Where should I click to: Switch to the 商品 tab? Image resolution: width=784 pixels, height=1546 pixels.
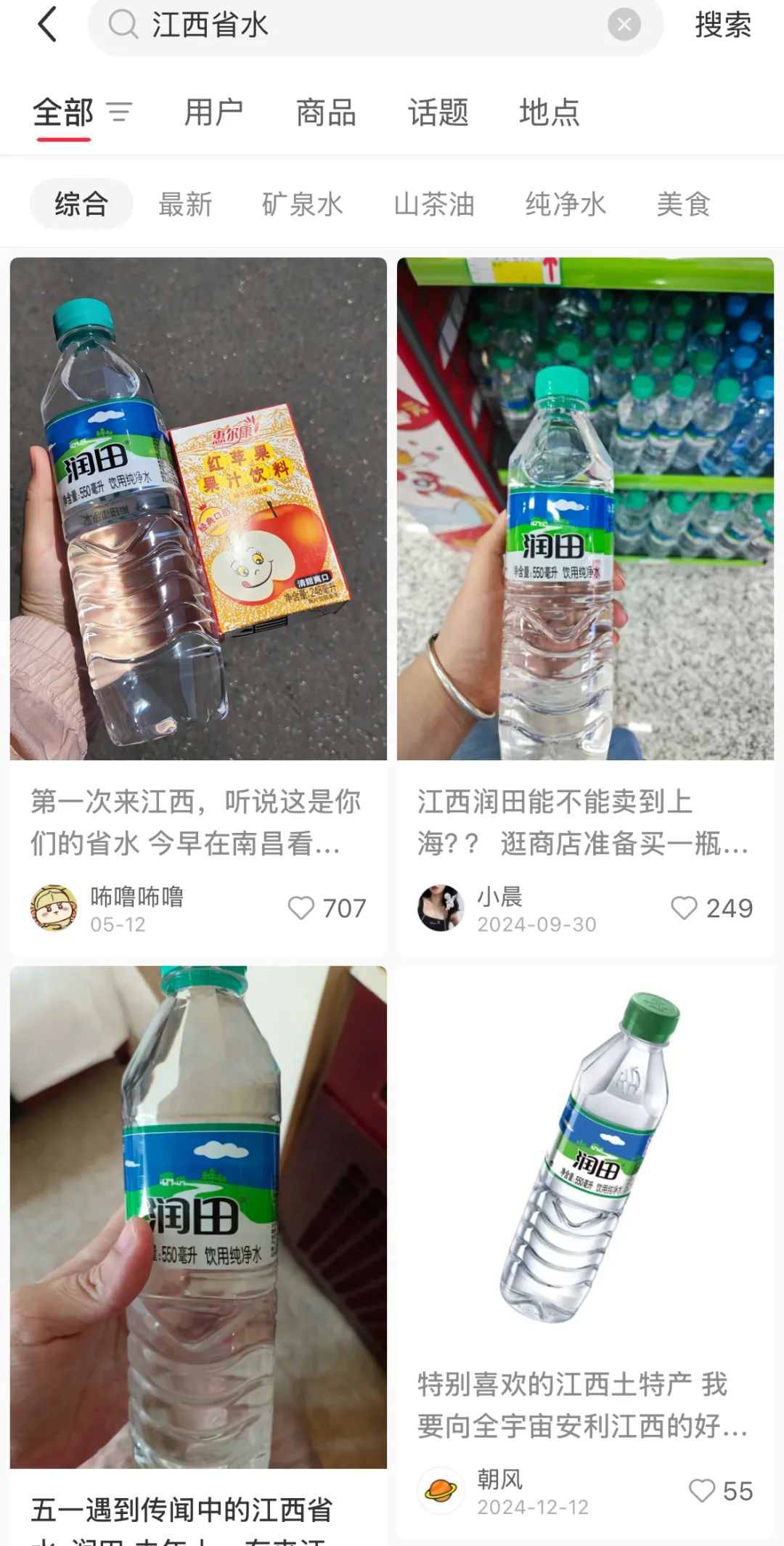pyautogui.click(x=326, y=113)
